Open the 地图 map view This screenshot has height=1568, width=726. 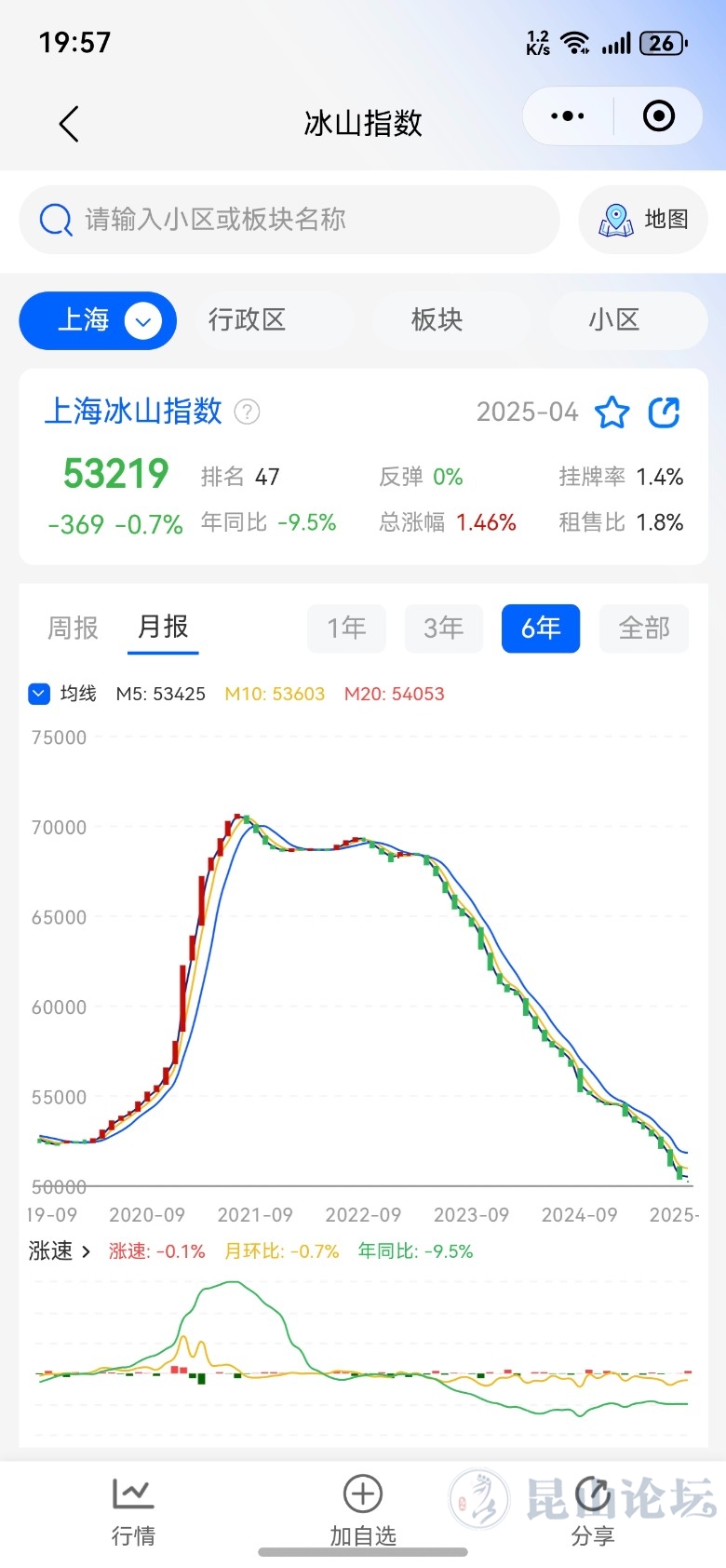tap(643, 220)
